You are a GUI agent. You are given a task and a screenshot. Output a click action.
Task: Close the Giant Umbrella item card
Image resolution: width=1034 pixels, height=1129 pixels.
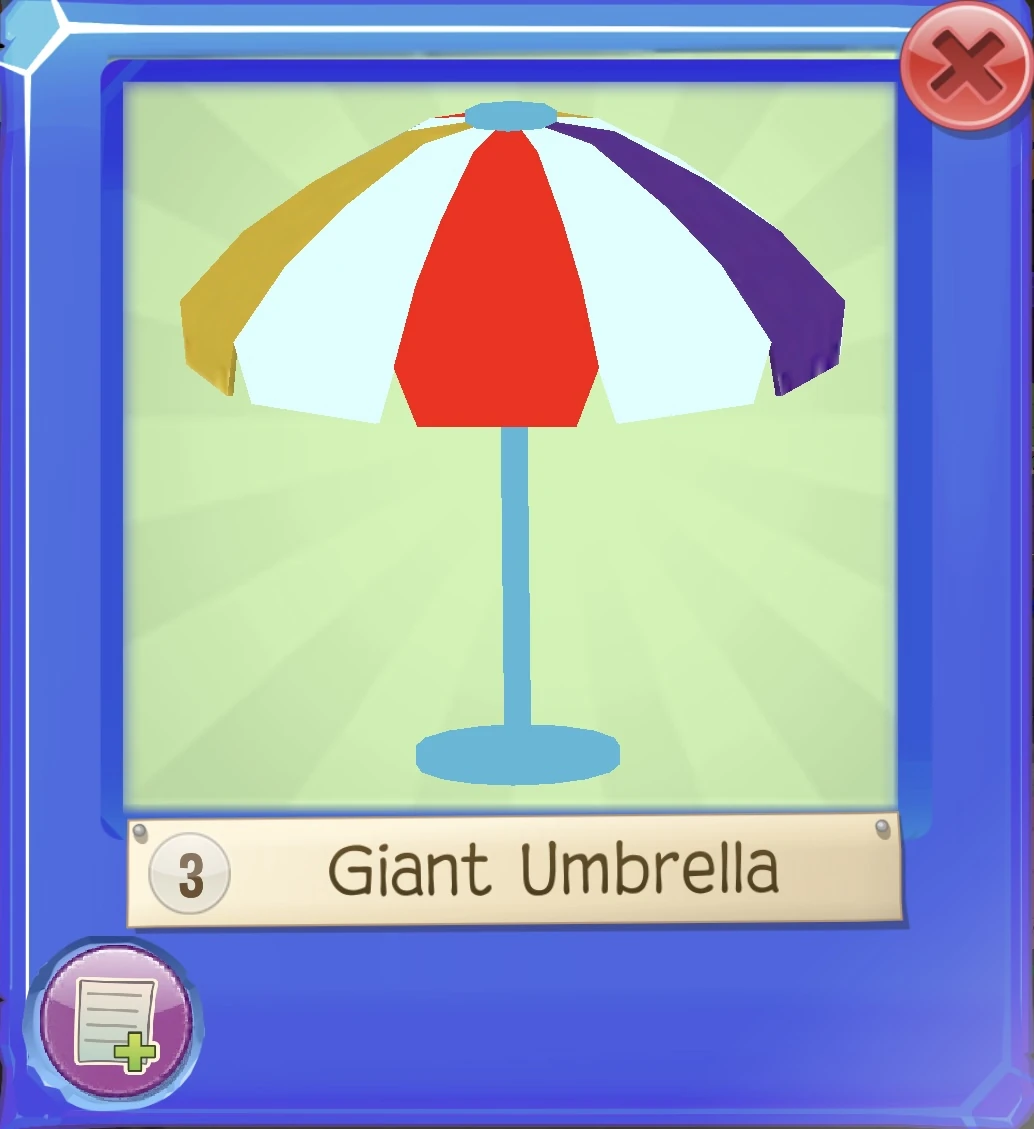[x=965, y=65]
